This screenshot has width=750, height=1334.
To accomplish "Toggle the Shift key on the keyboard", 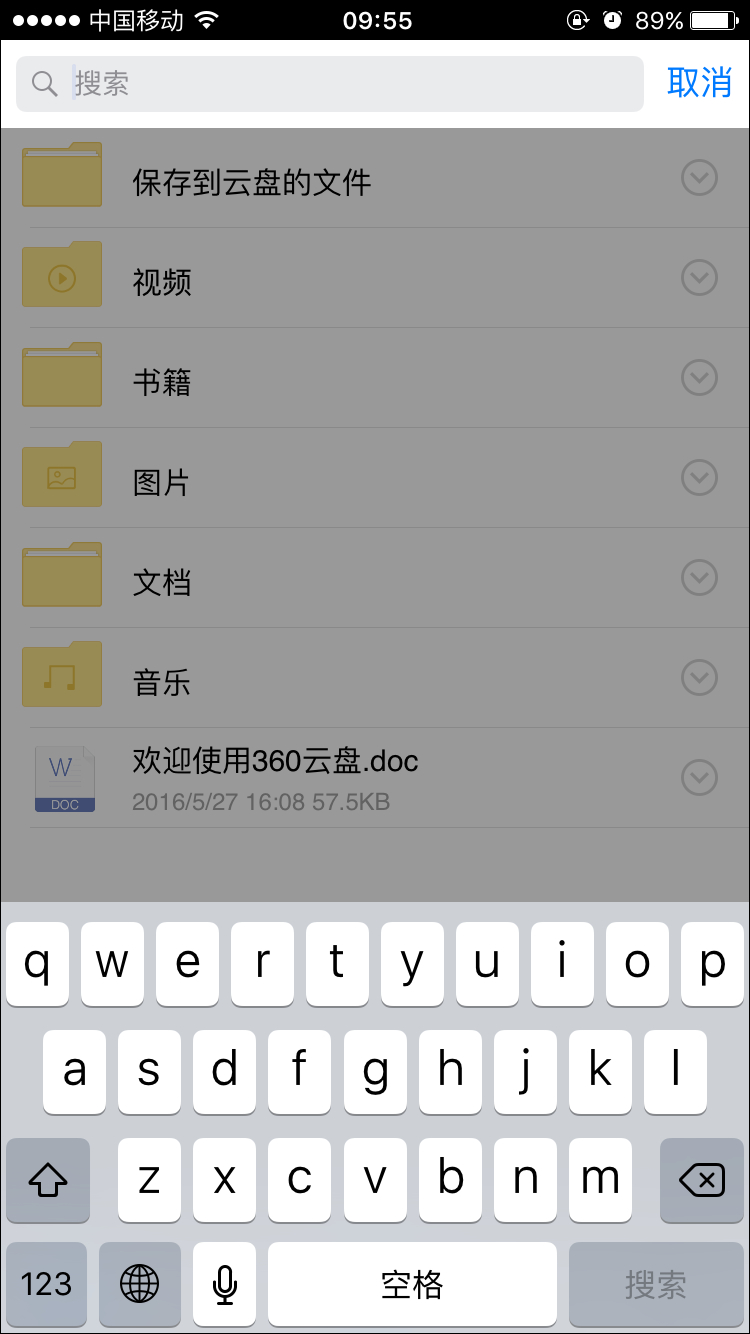I will 47,1181.
